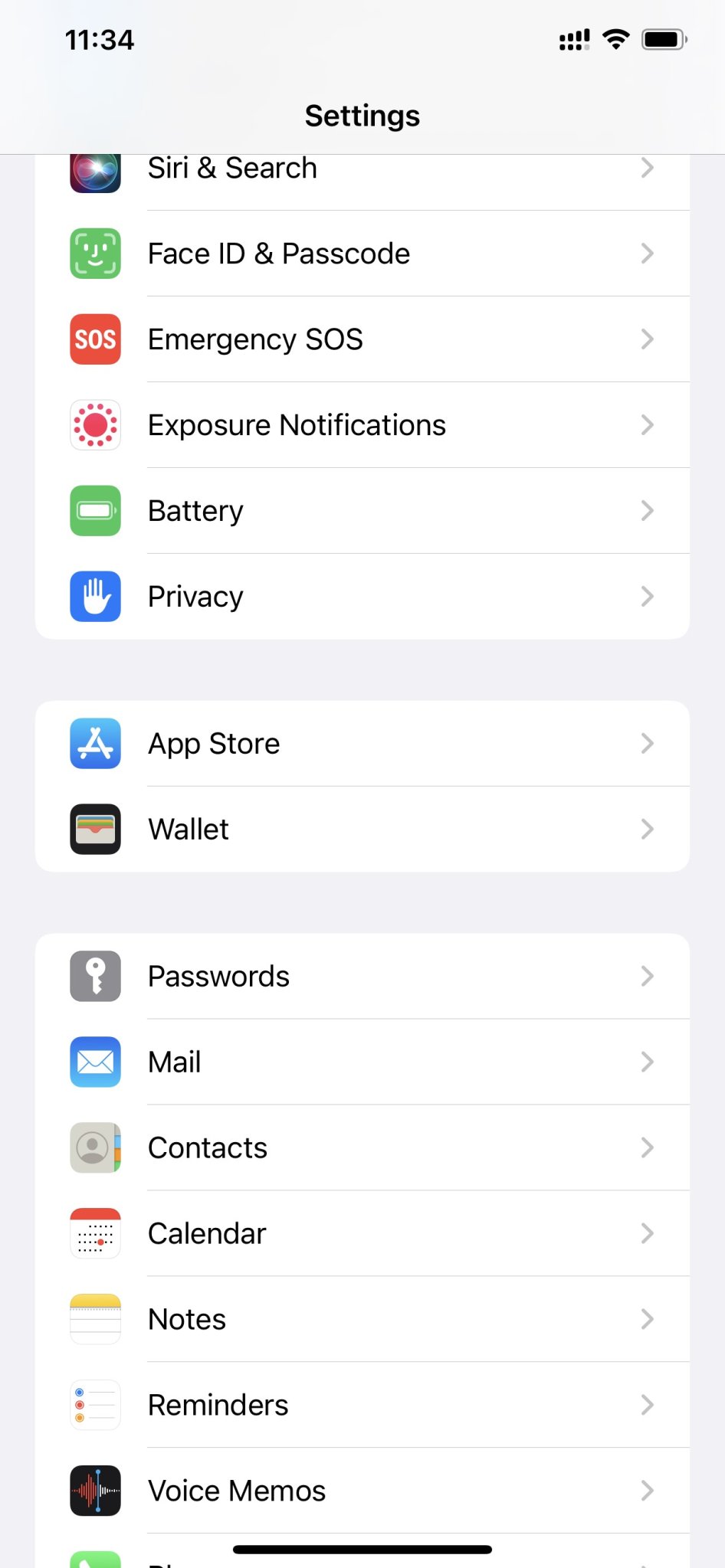This screenshot has width=725, height=1568.
Task: Tap the Exposure Notifications icon
Action: point(95,425)
